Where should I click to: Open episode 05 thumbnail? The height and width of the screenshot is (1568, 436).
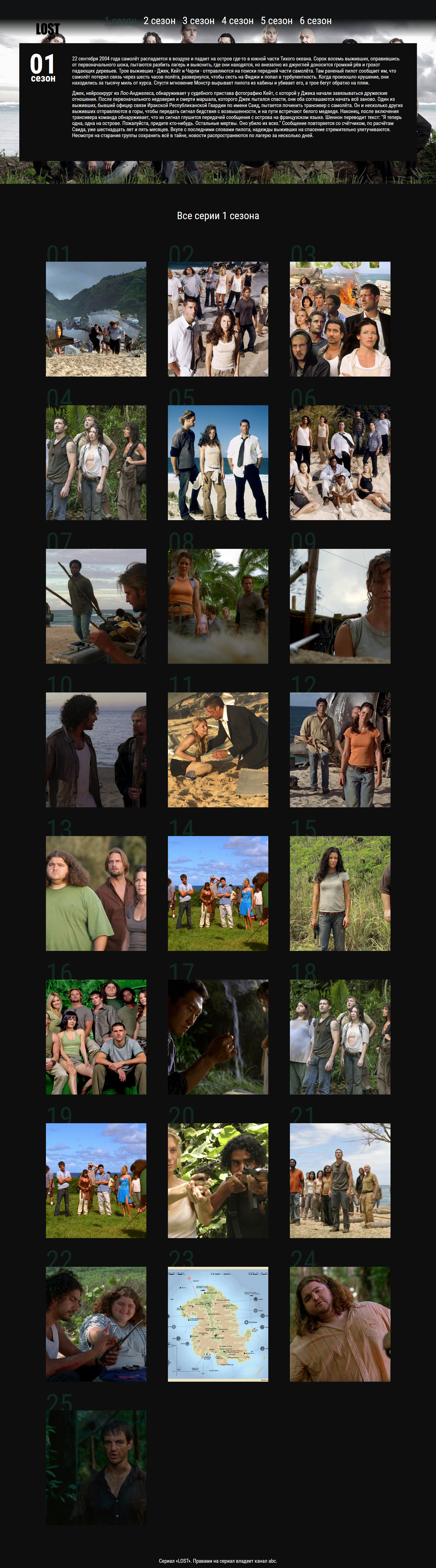click(x=218, y=463)
